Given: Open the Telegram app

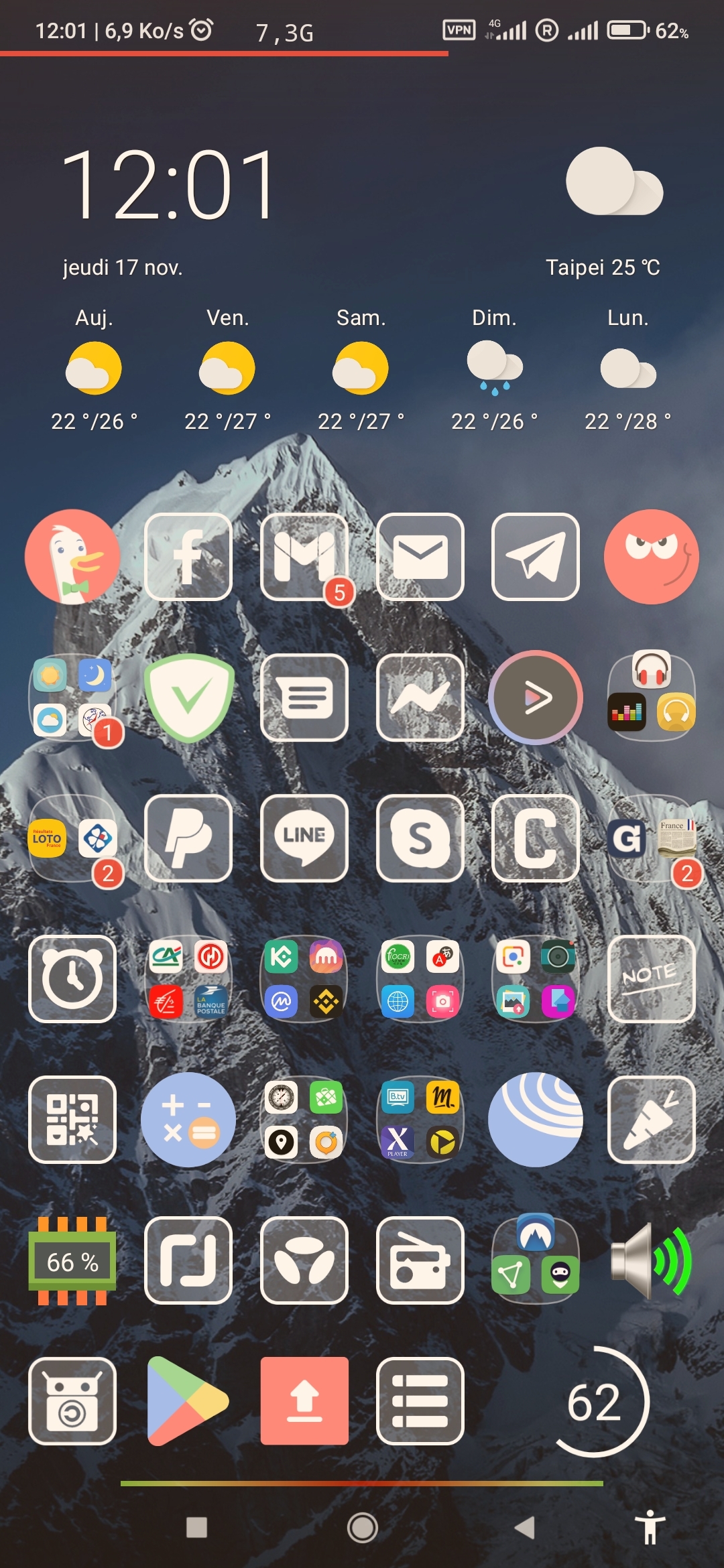Looking at the screenshot, I should pos(535,556).
